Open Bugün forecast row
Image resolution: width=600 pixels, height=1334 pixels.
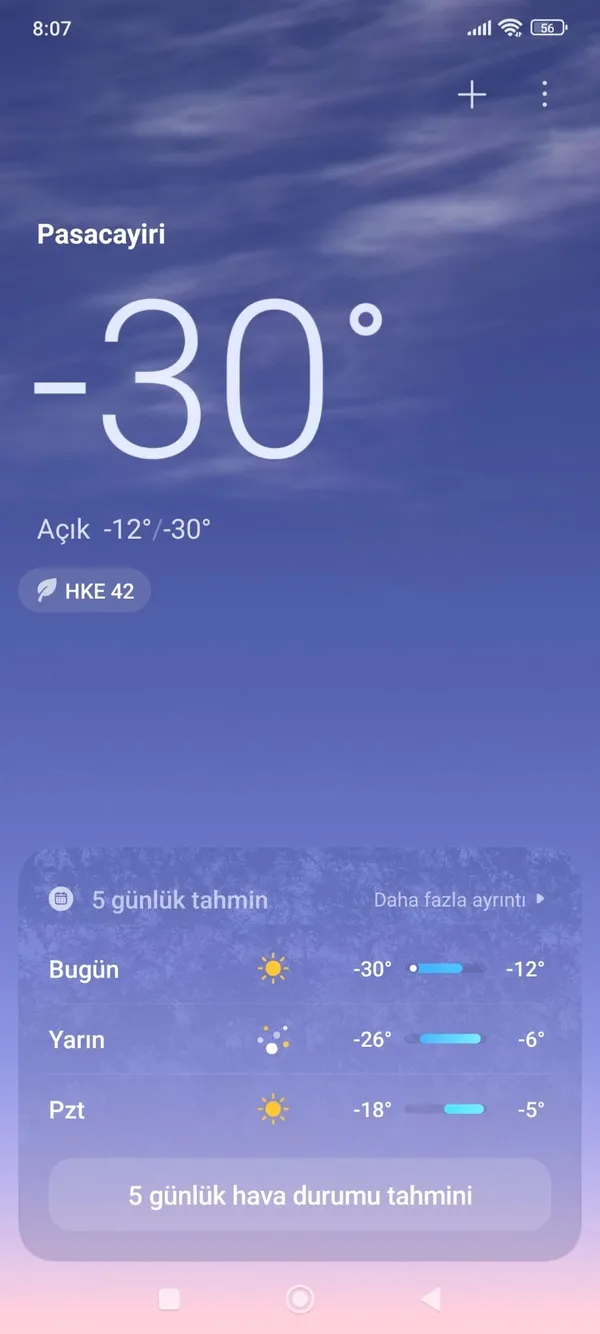(298, 969)
